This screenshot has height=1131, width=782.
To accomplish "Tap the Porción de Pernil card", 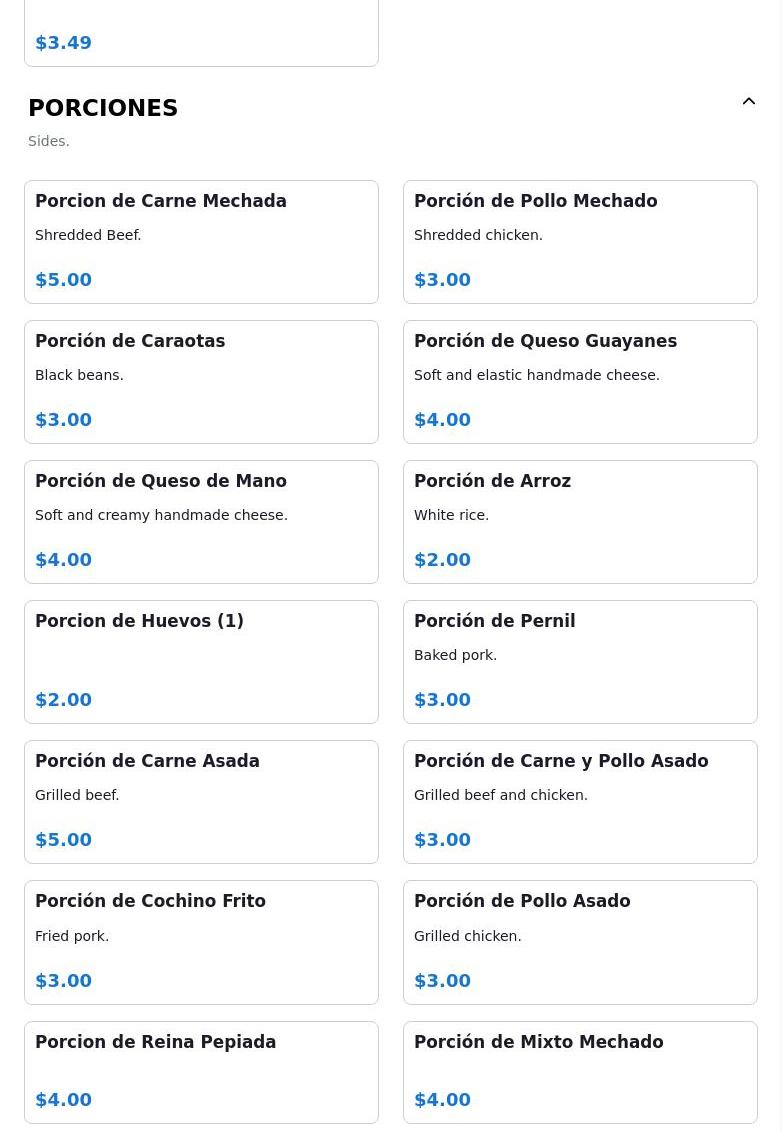I will [580, 662].
